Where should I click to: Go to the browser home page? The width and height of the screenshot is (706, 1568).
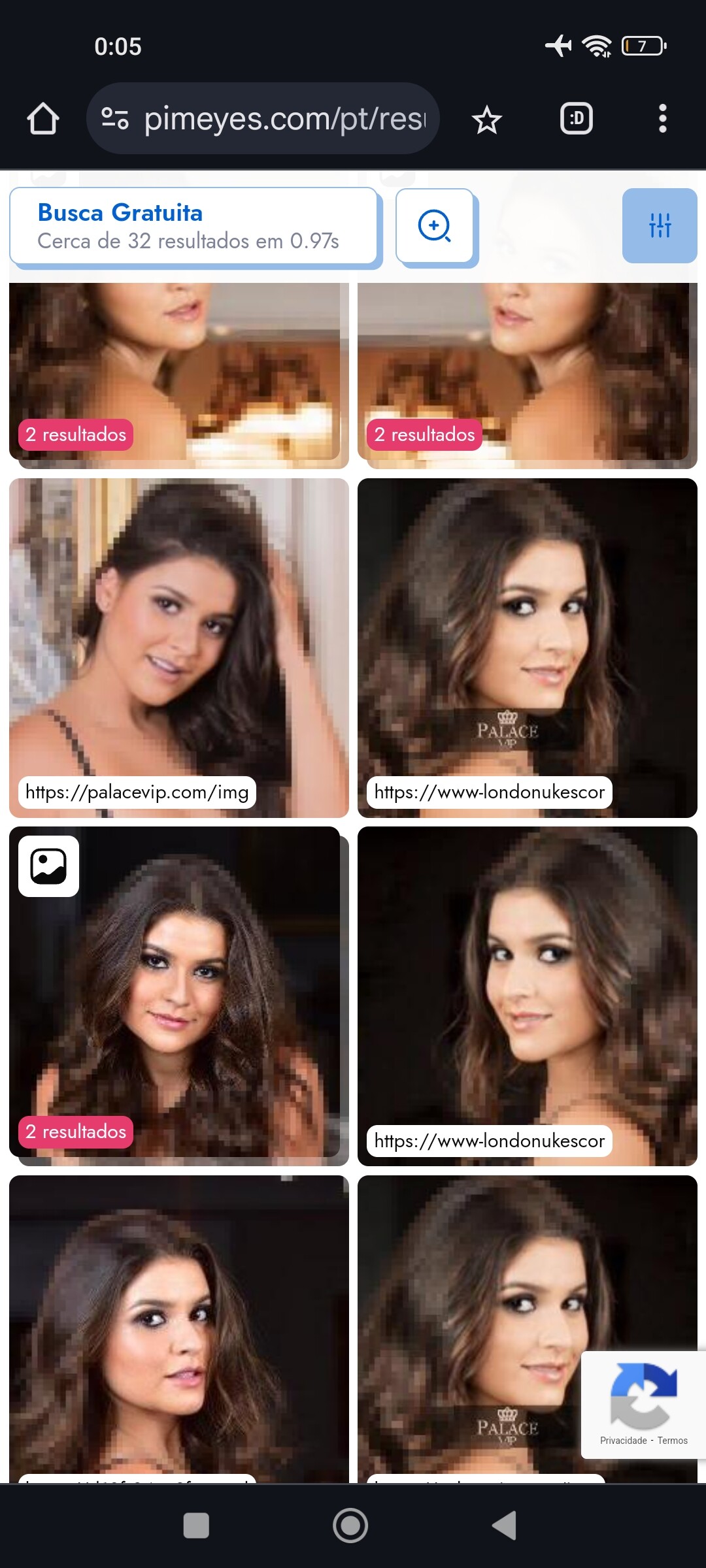(43, 119)
